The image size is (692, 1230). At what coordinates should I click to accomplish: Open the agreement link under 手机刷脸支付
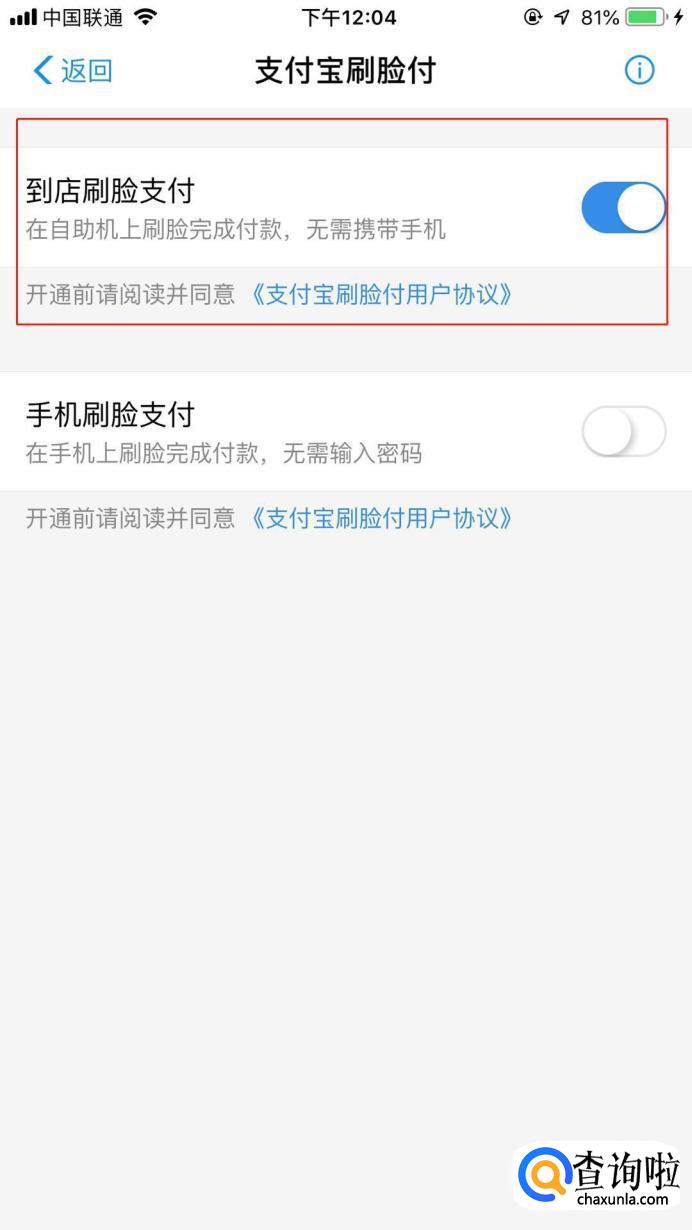point(382,518)
